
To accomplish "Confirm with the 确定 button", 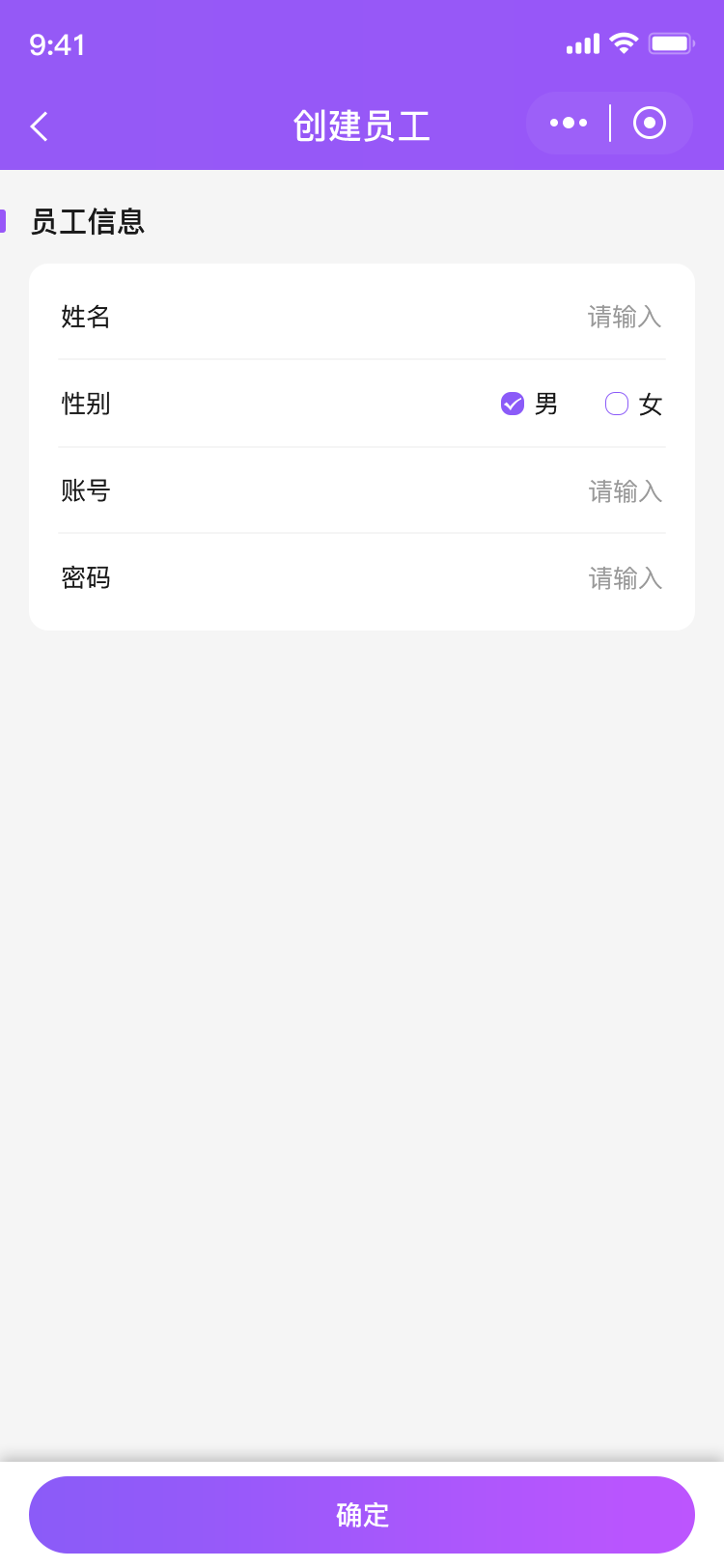I will point(362,1515).
